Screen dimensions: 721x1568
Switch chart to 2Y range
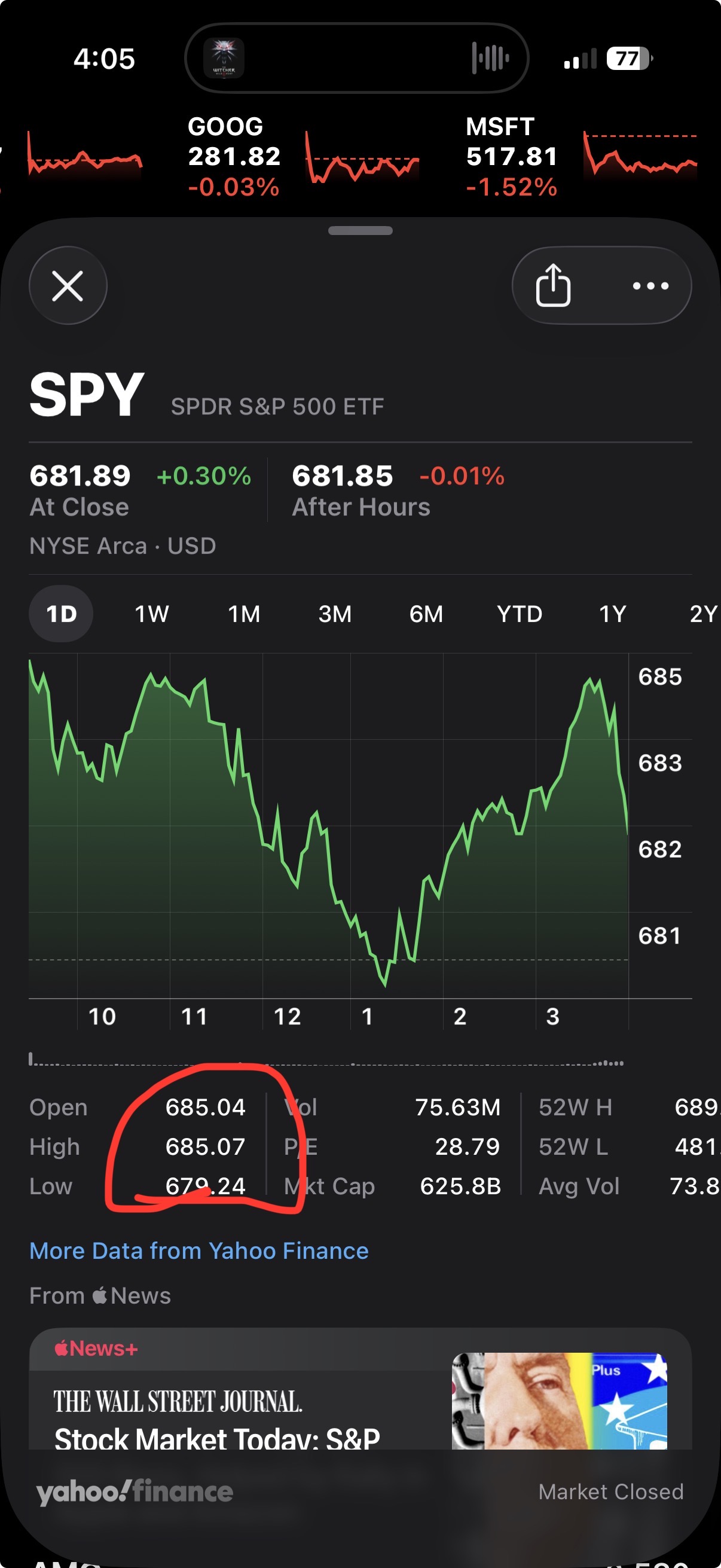702,614
